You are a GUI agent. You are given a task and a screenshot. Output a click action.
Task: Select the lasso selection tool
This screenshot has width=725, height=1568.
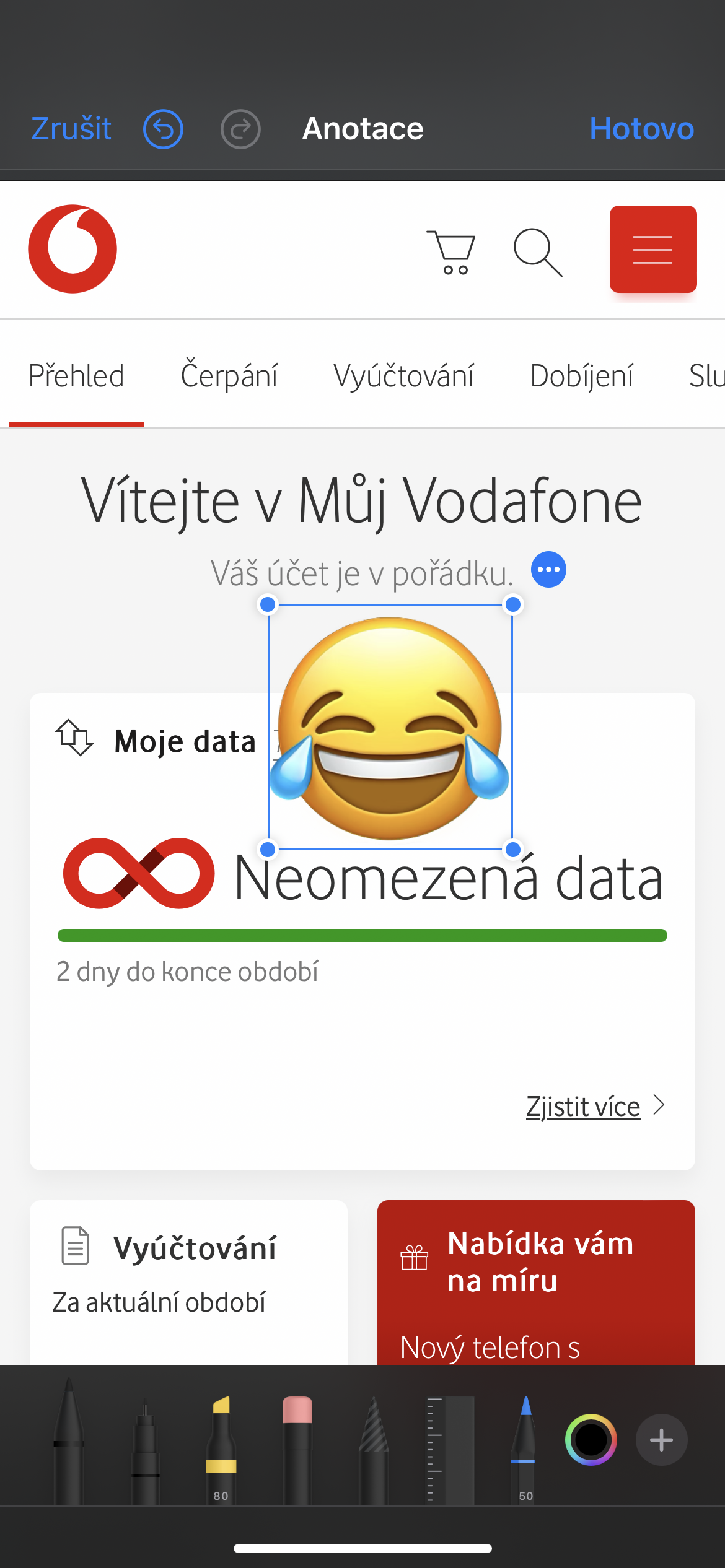click(x=374, y=1448)
